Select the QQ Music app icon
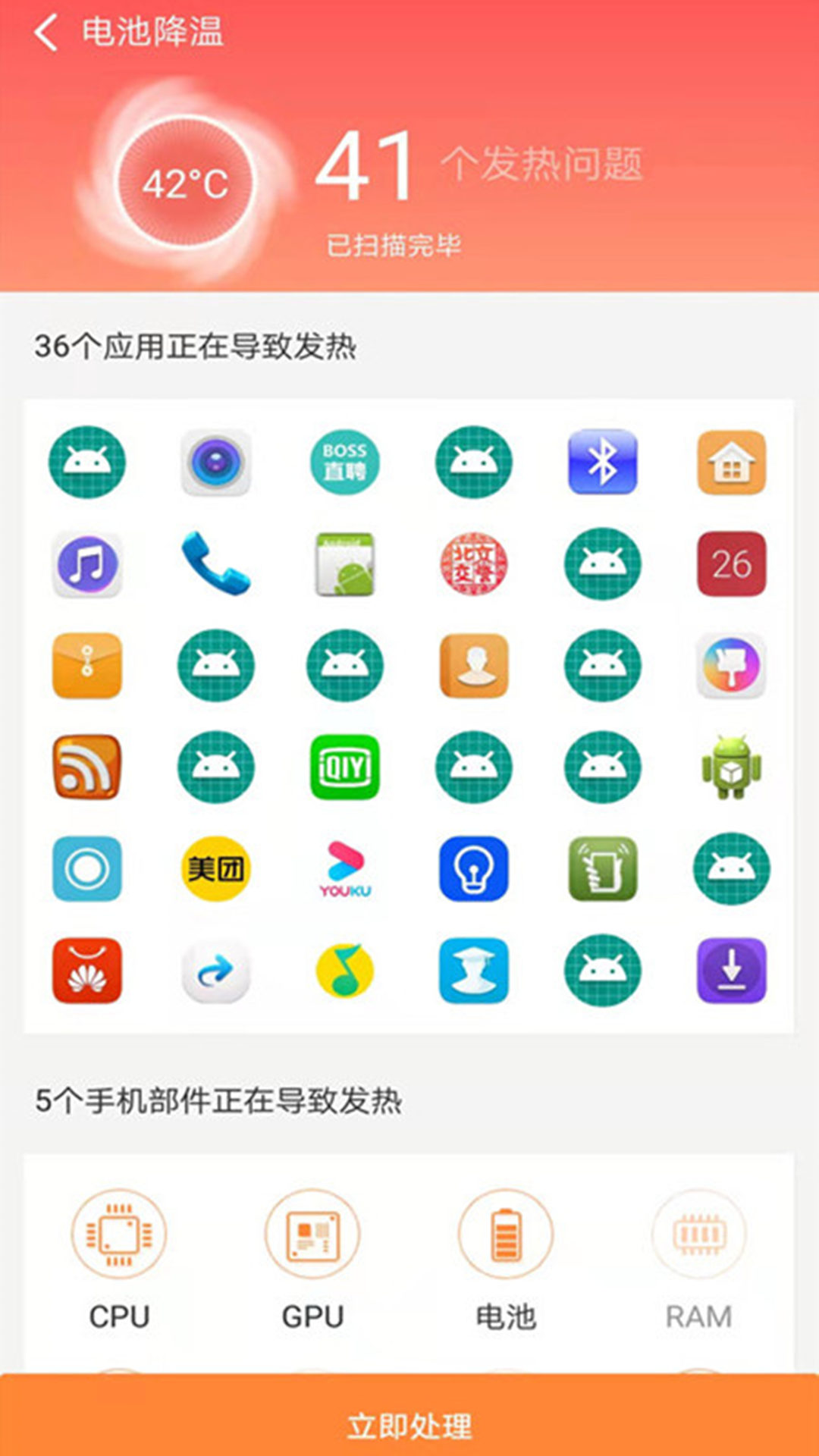This screenshot has height=1456, width=819. (345, 971)
